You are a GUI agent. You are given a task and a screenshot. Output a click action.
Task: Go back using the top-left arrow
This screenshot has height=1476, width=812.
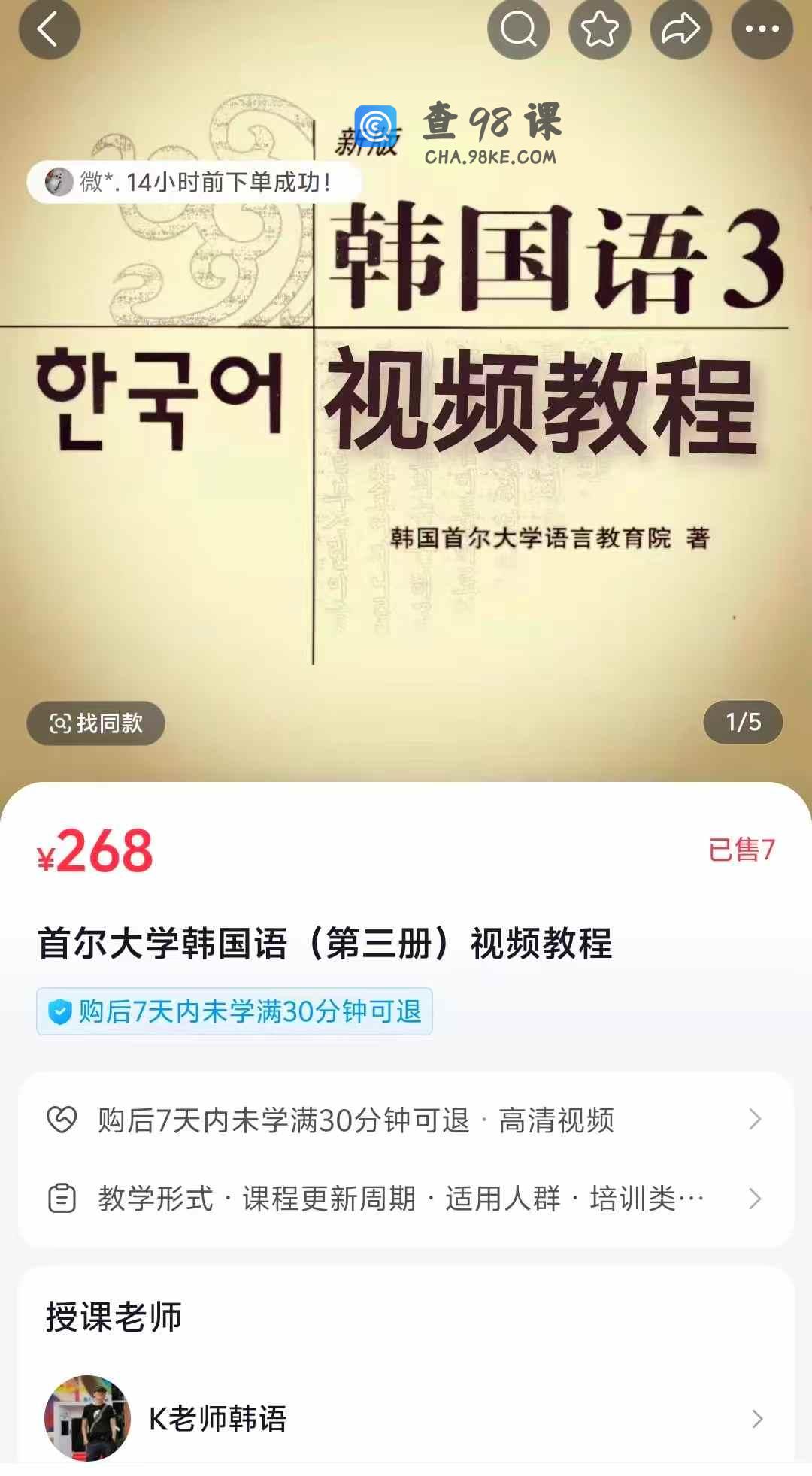[49, 30]
